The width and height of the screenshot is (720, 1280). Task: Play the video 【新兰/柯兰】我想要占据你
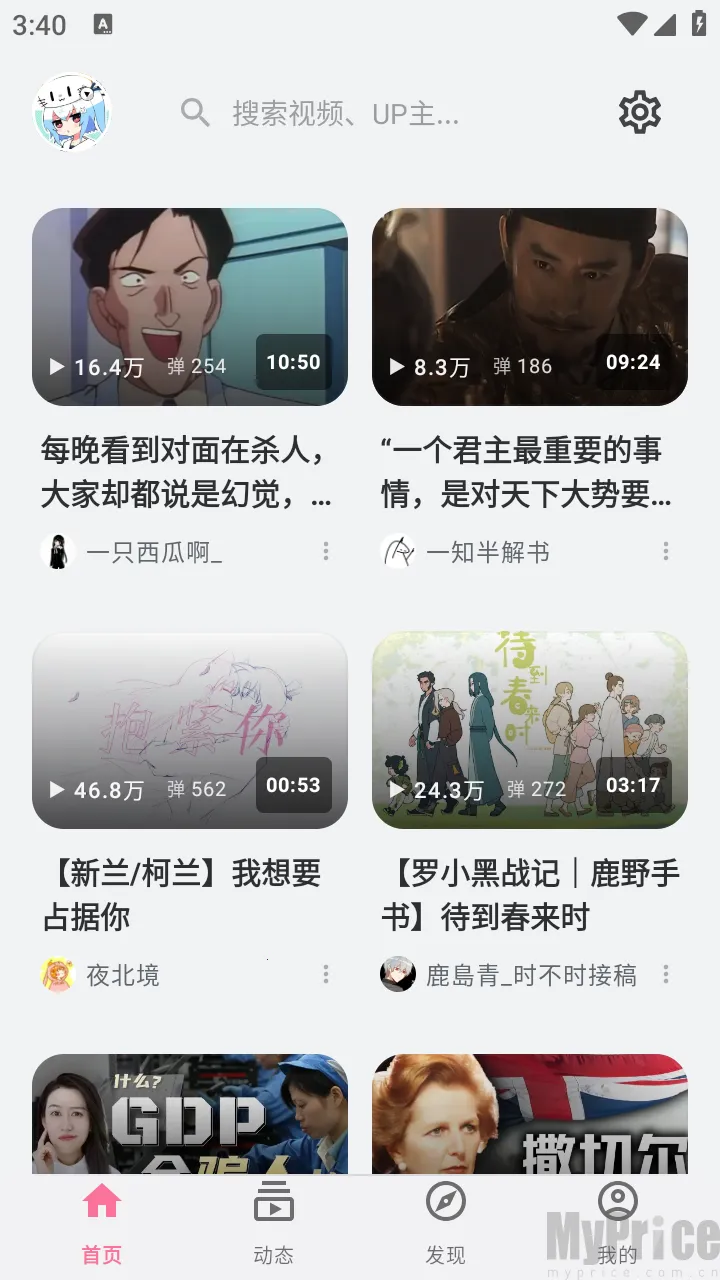[190, 730]
